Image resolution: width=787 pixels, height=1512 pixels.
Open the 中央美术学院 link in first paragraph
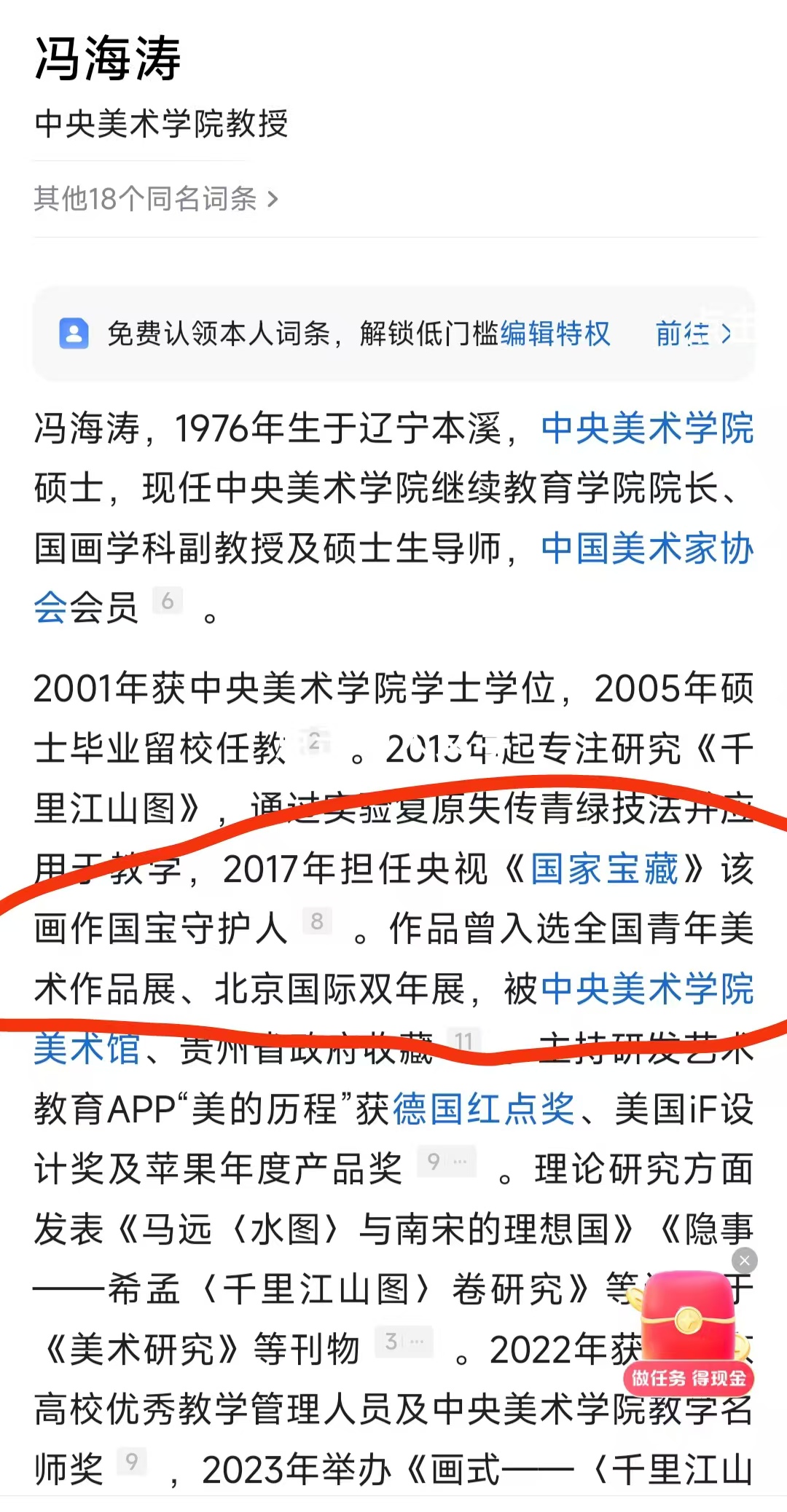pyautogui.click(x=646, y=428)
